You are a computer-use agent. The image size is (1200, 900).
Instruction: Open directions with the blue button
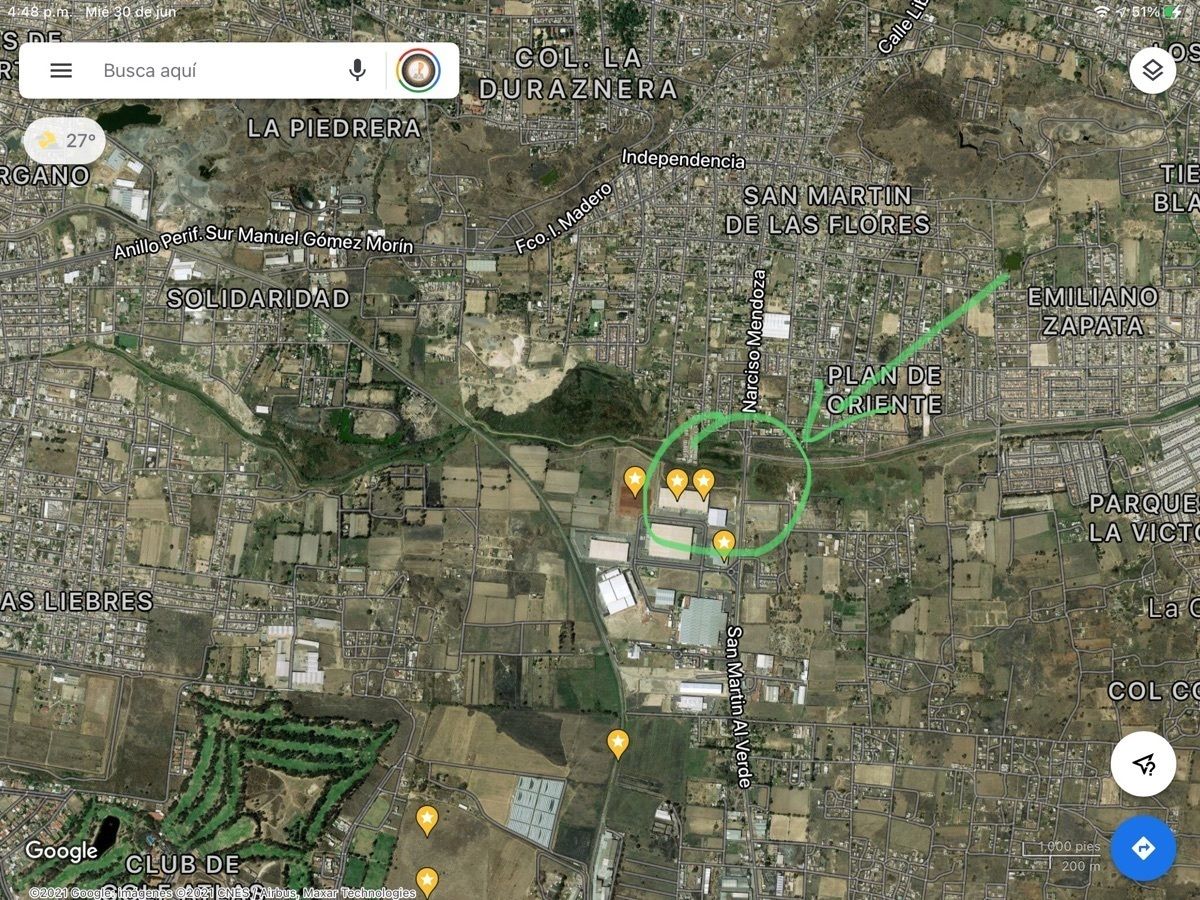coord(1143,848)
